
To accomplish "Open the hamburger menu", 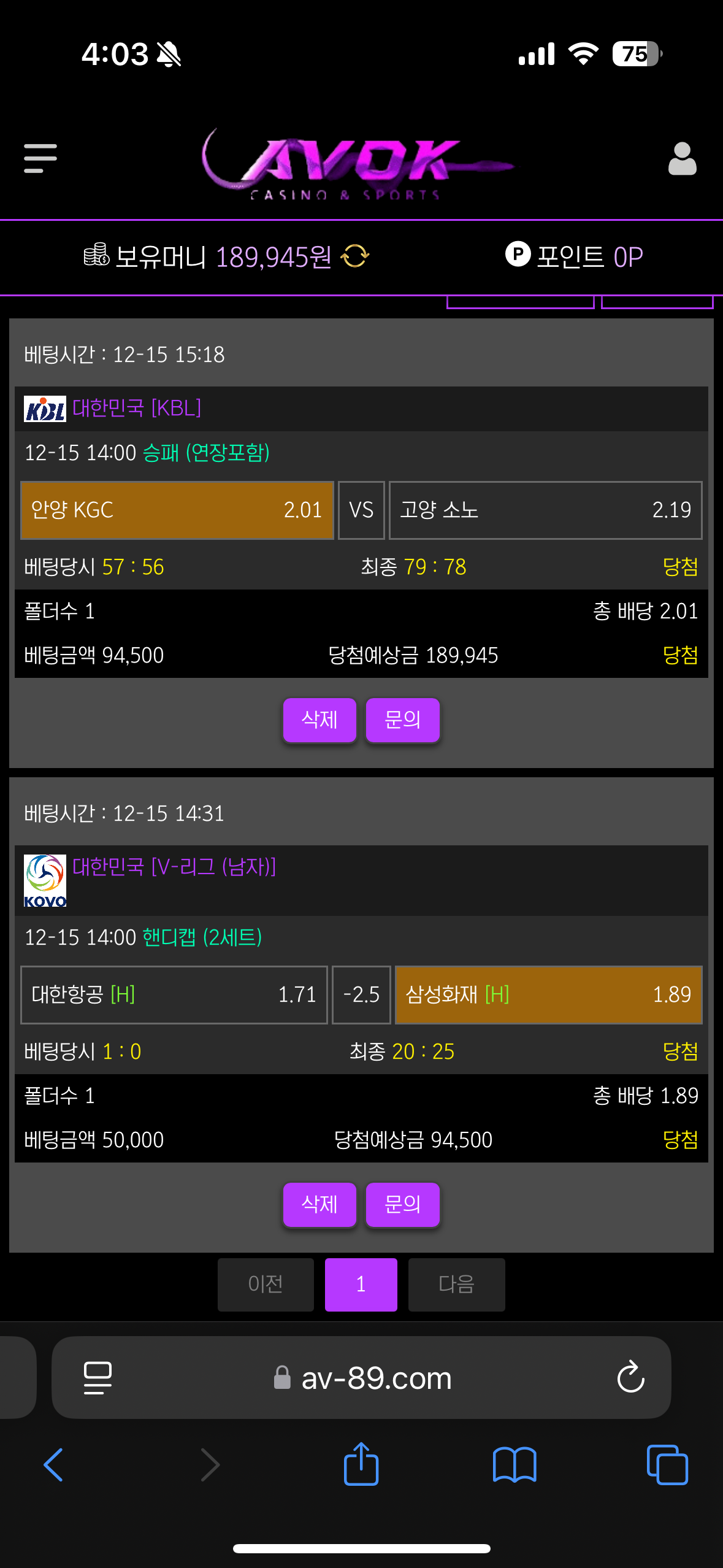I will pyautogui.click(x=40, y=158).
